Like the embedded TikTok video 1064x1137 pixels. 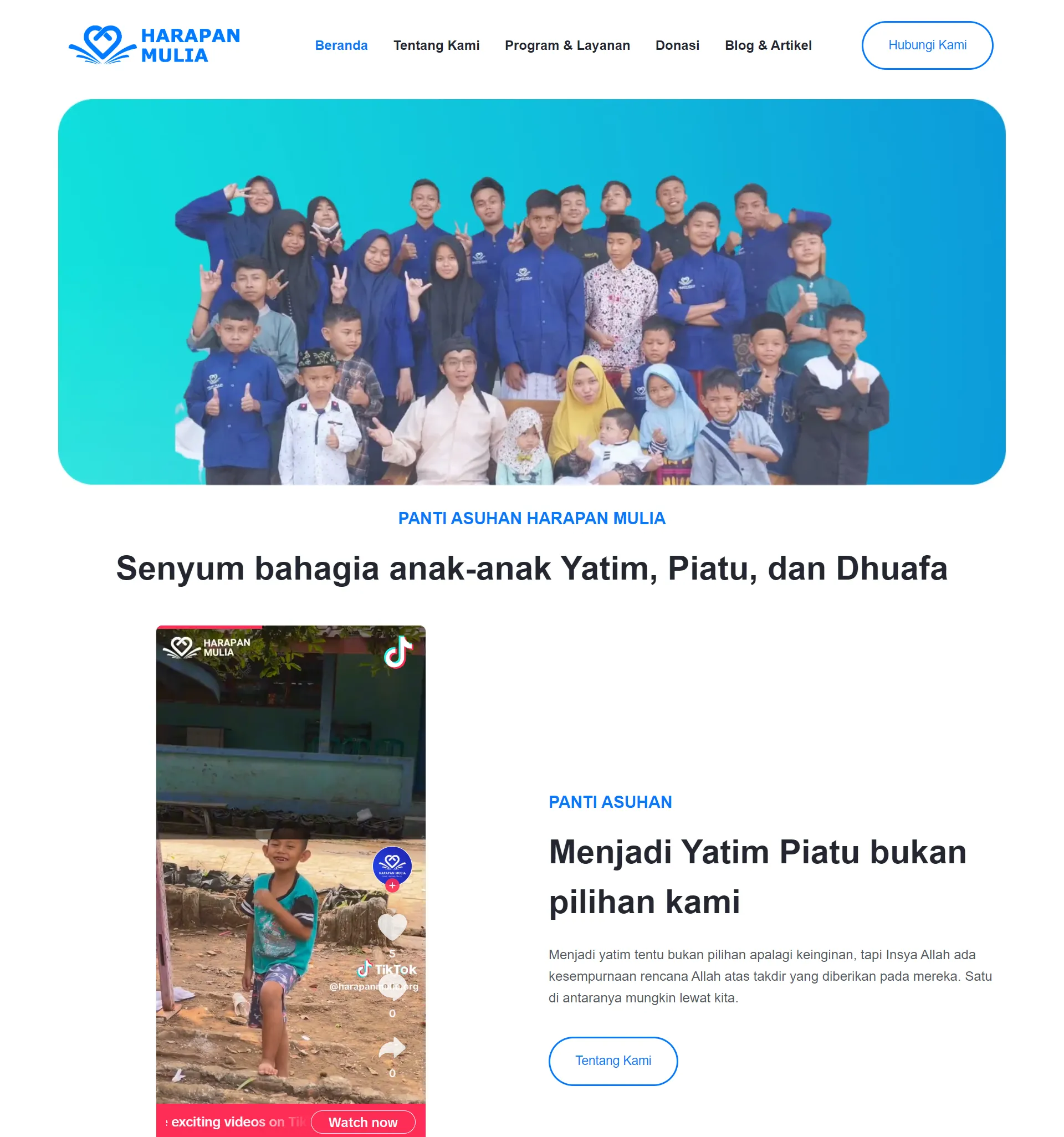[392, 926]
